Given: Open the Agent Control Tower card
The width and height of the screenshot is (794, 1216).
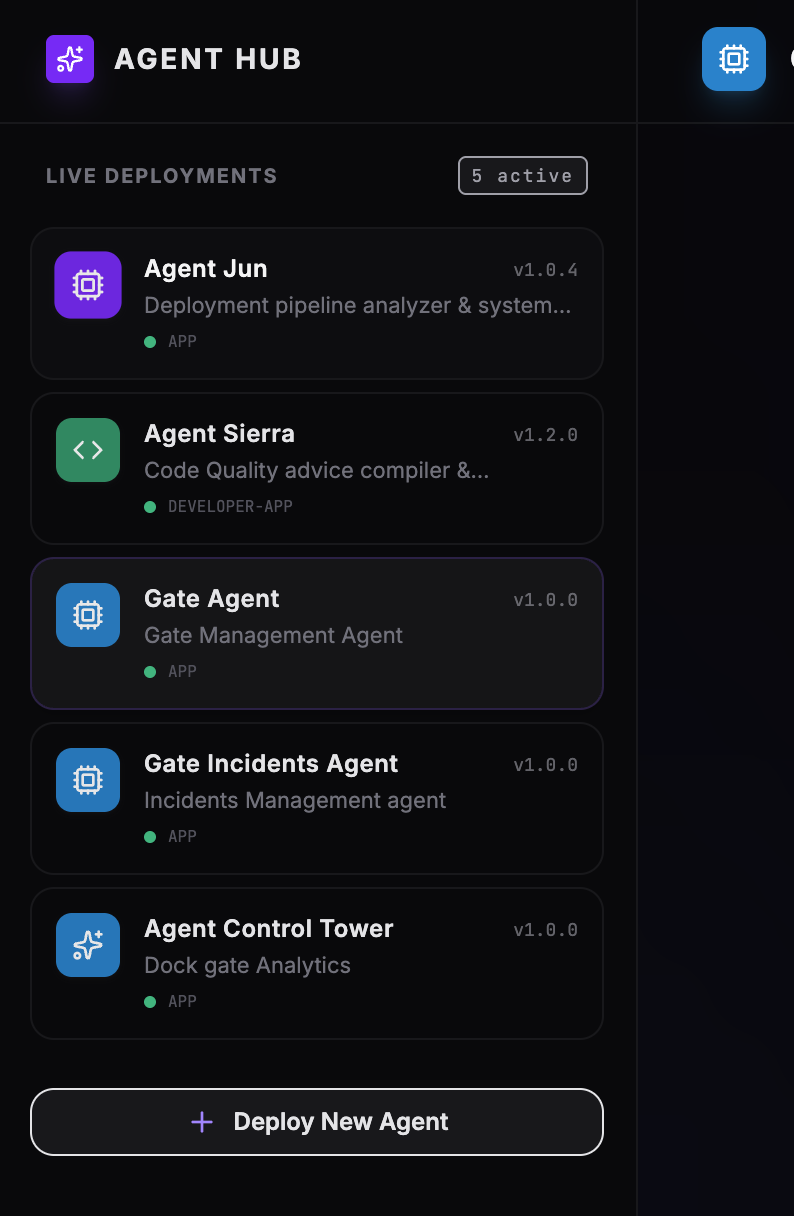Looking at the screenshot, I should tap(317, 963).
